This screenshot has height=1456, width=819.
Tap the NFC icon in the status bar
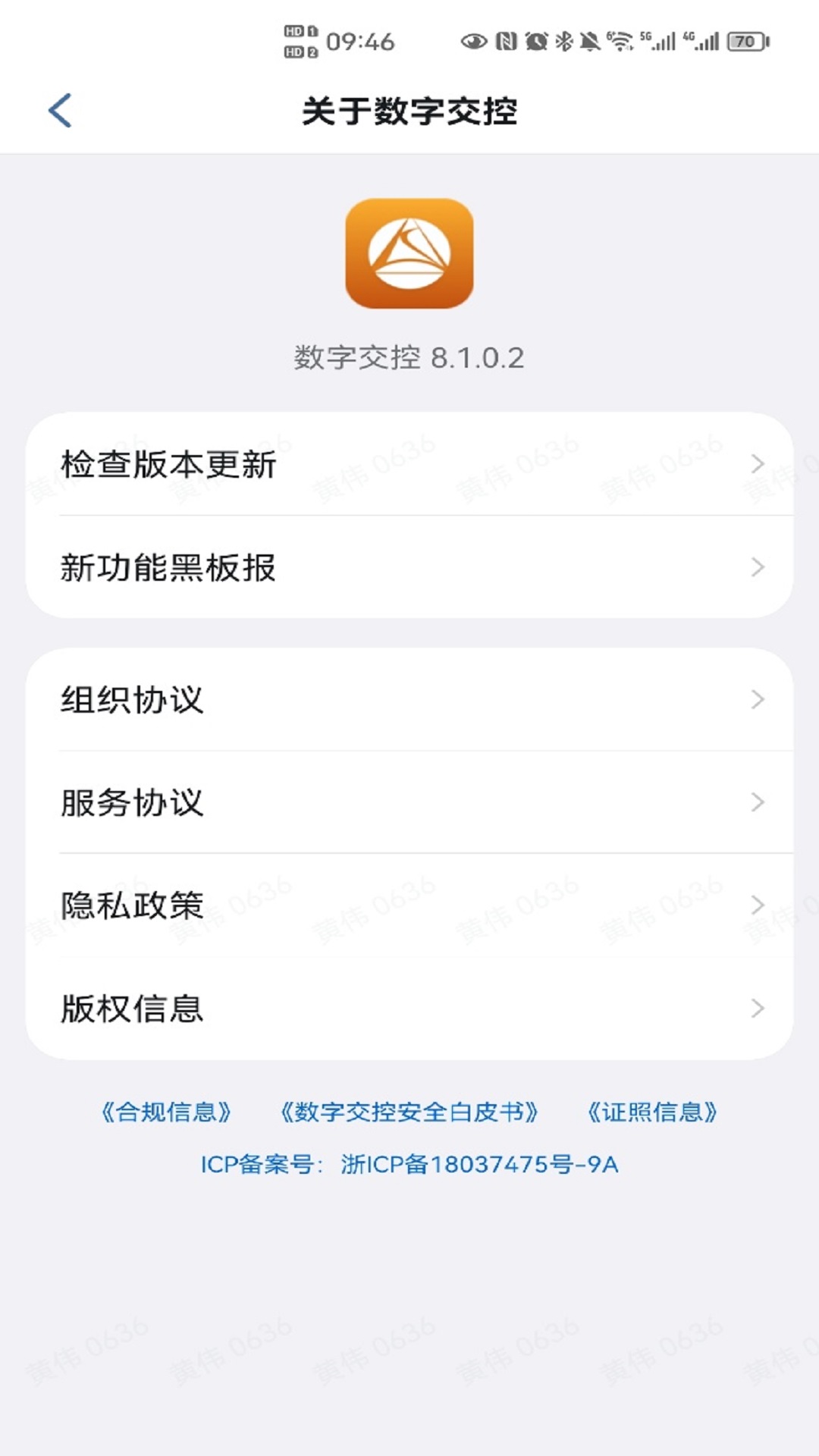point(507,42)
